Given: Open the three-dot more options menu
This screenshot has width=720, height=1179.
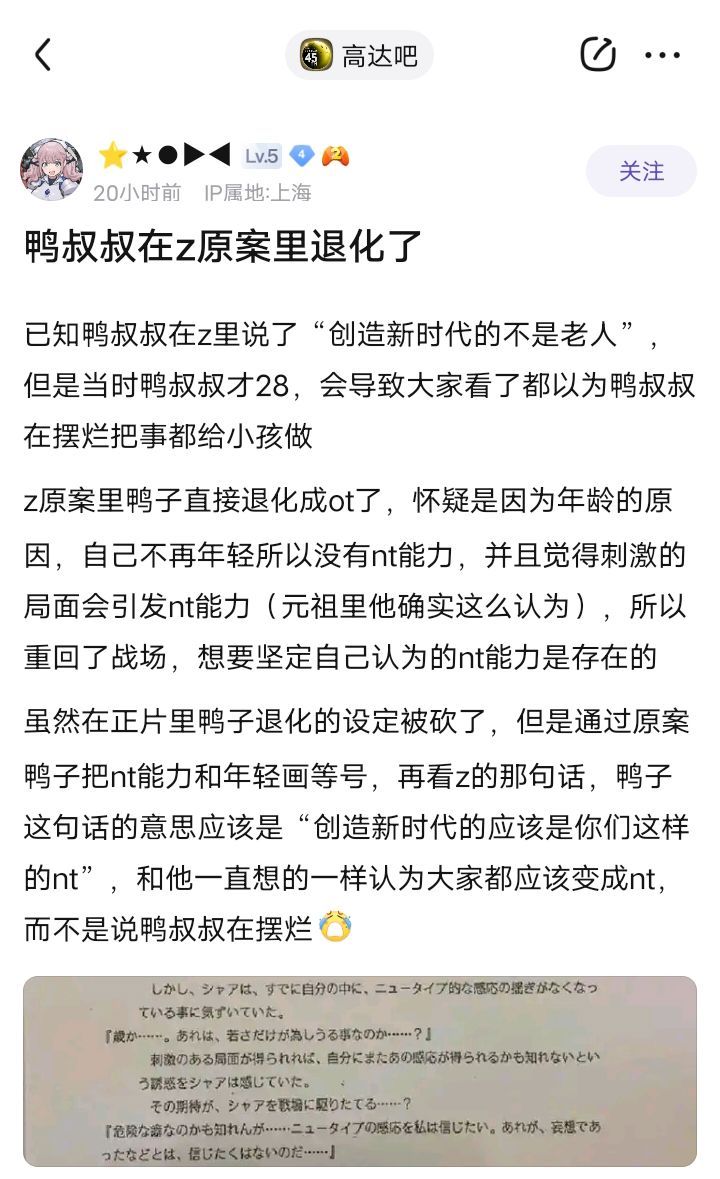Looking at the screenshot, I should point(662,57).
